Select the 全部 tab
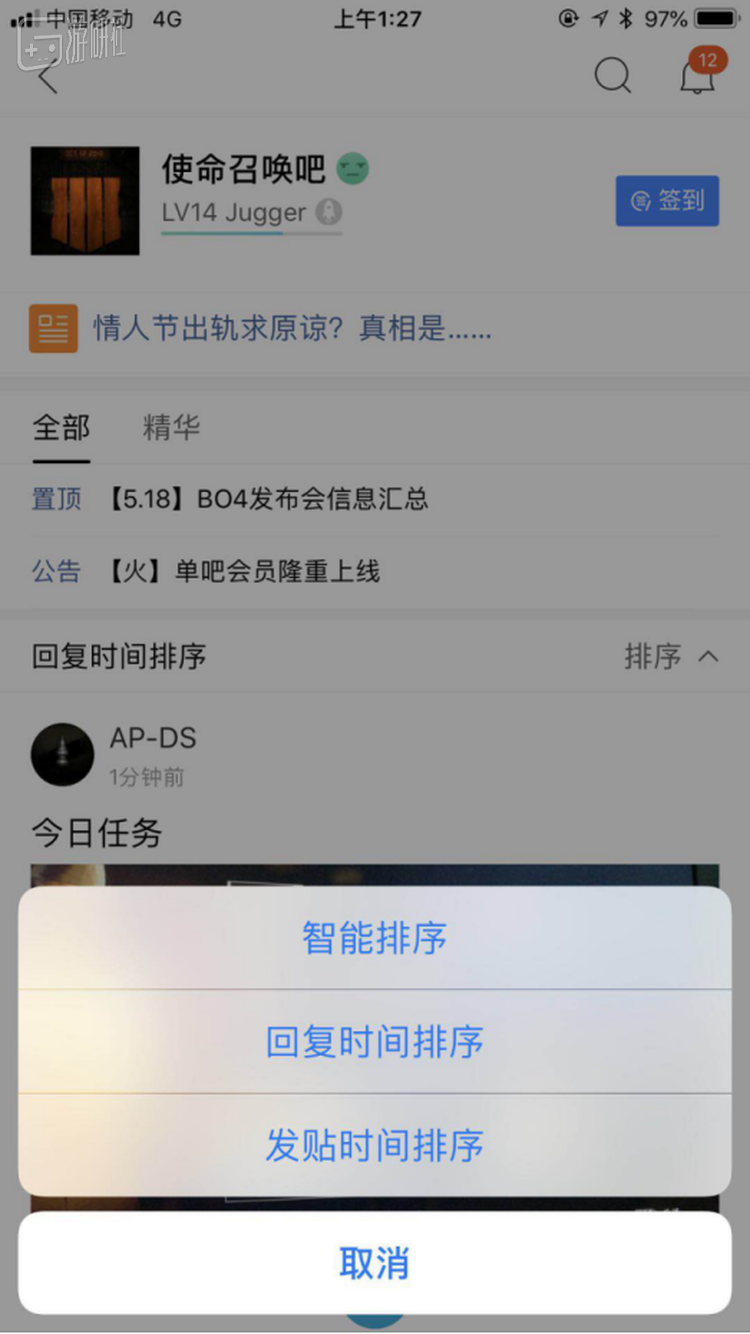The width and height of the screenshot is (750, 1334). tap(61, 427)
